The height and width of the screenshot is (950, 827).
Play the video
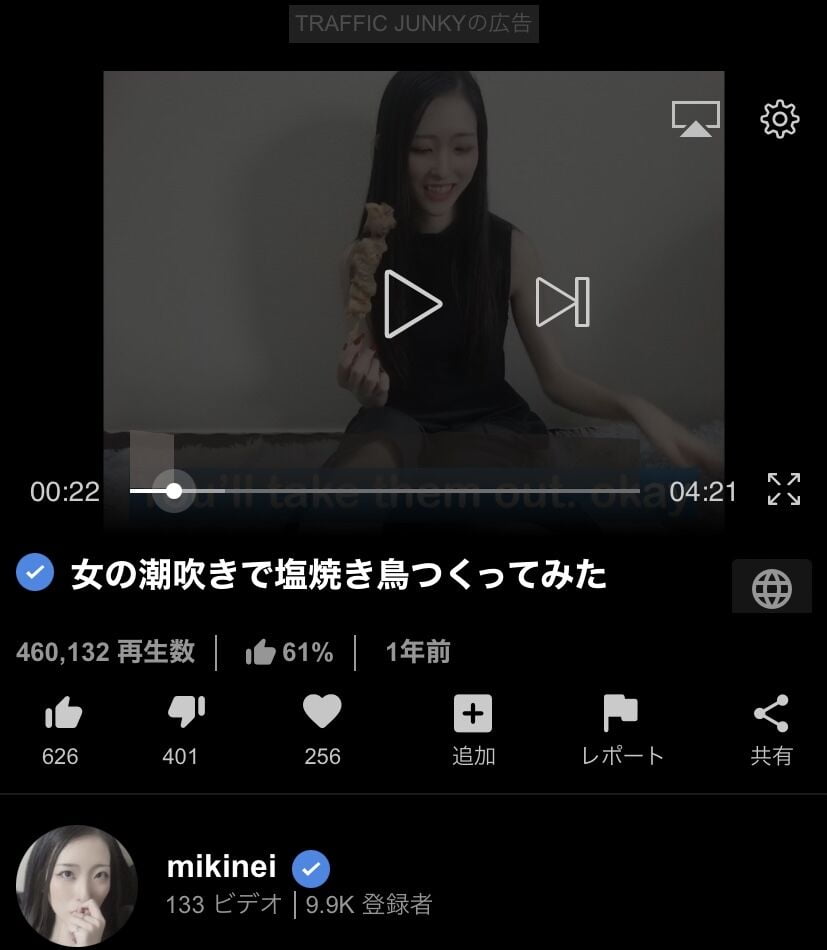(x=412, y=303)
